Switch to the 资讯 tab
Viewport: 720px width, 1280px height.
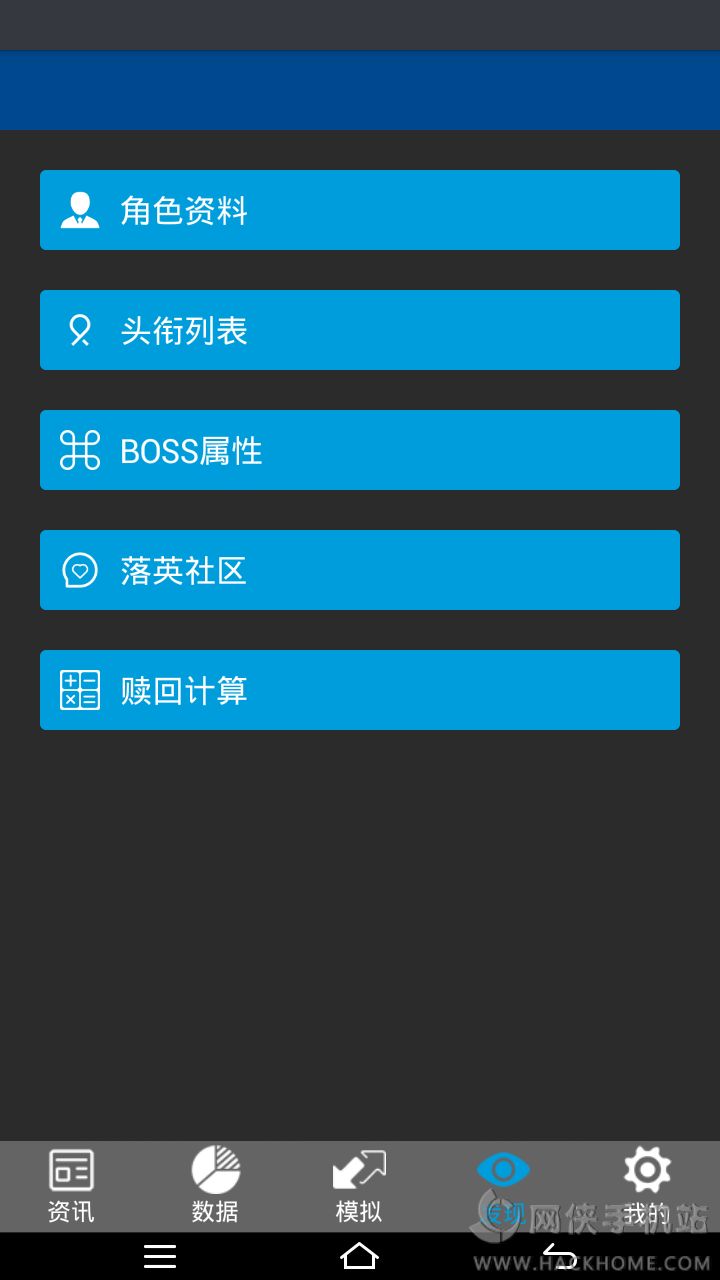pyautogui.click(x=71, y=1186)
